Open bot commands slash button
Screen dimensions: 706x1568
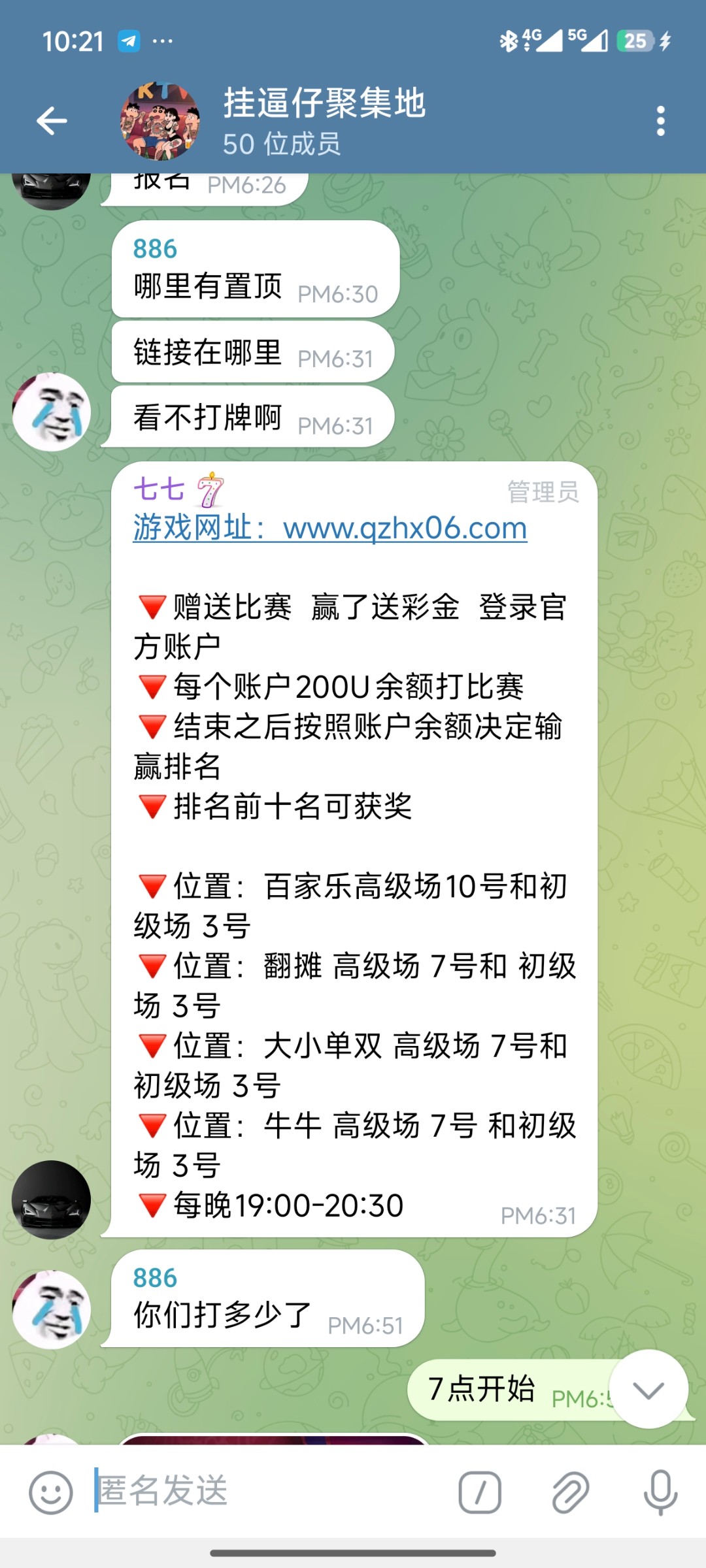point(480,1493)
